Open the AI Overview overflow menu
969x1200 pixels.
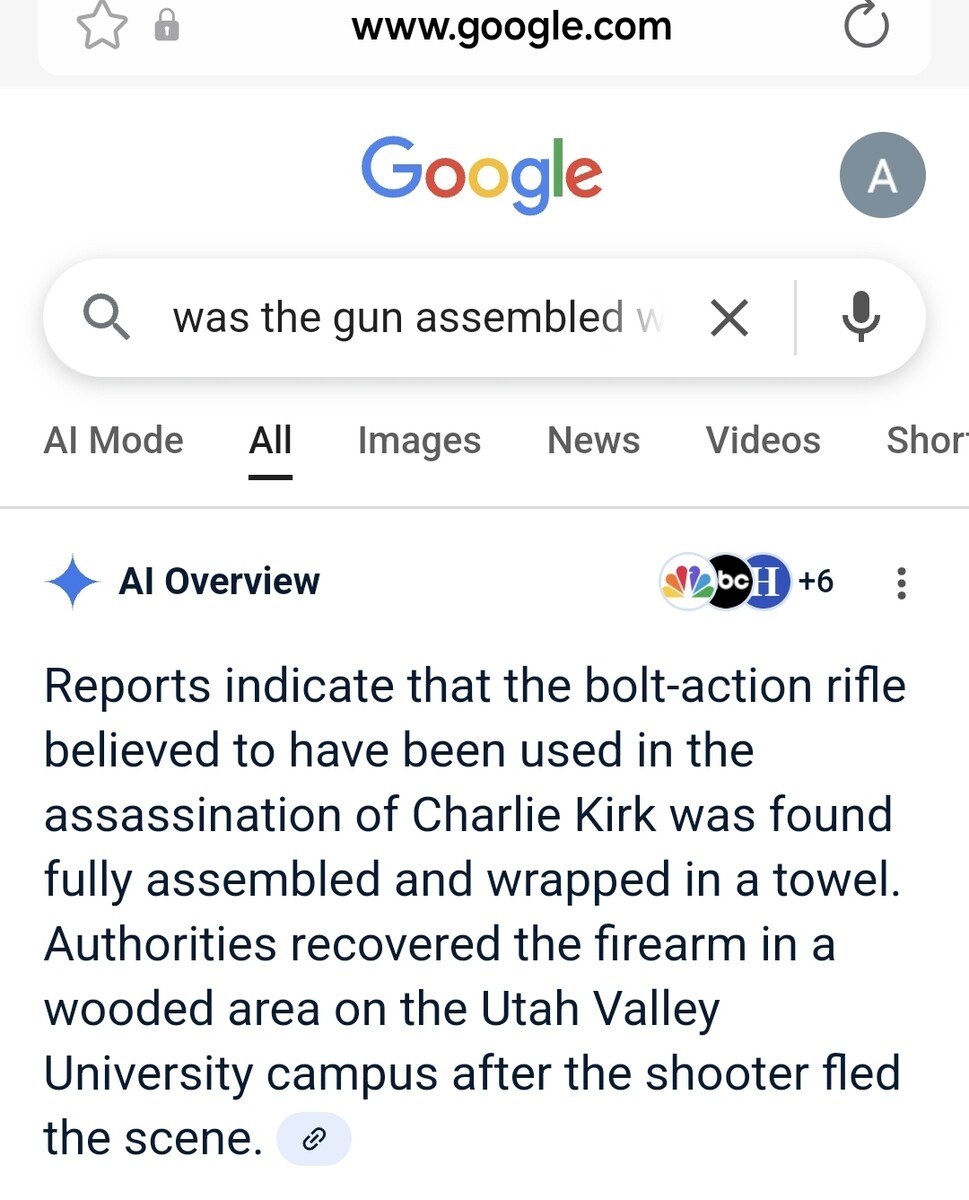pos(901,582)
